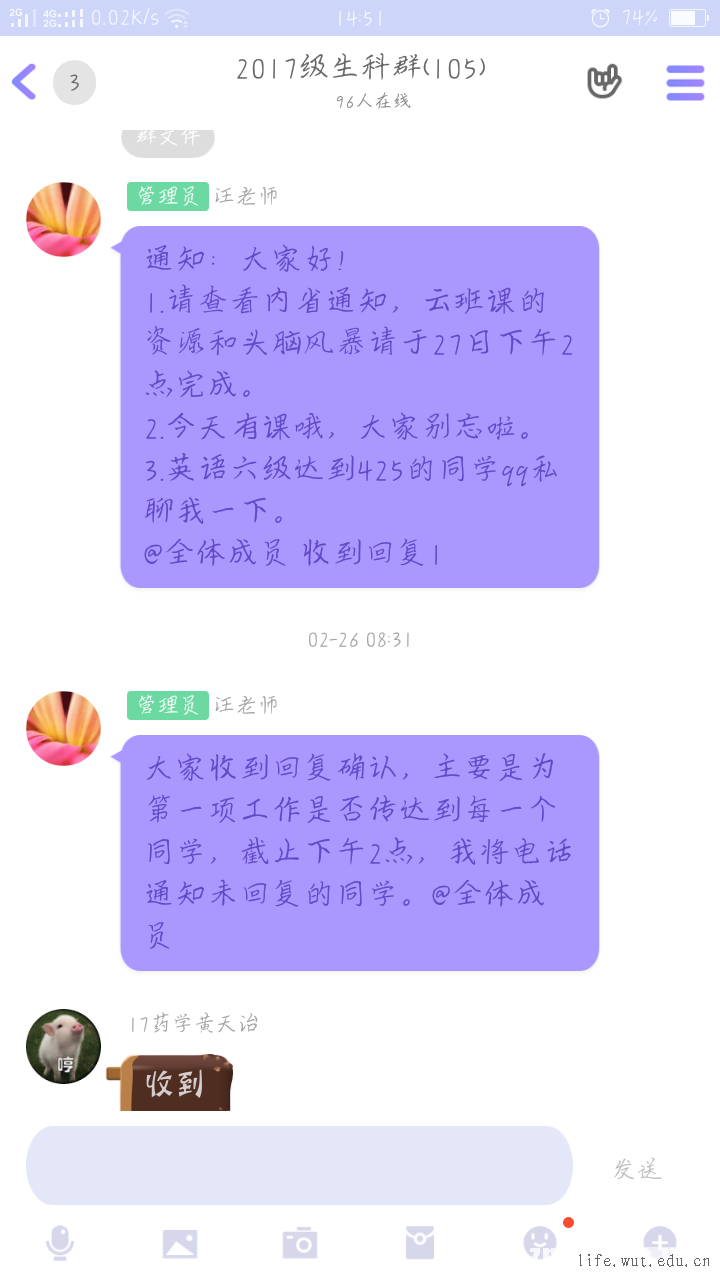Open the red packet icon

420,1243
